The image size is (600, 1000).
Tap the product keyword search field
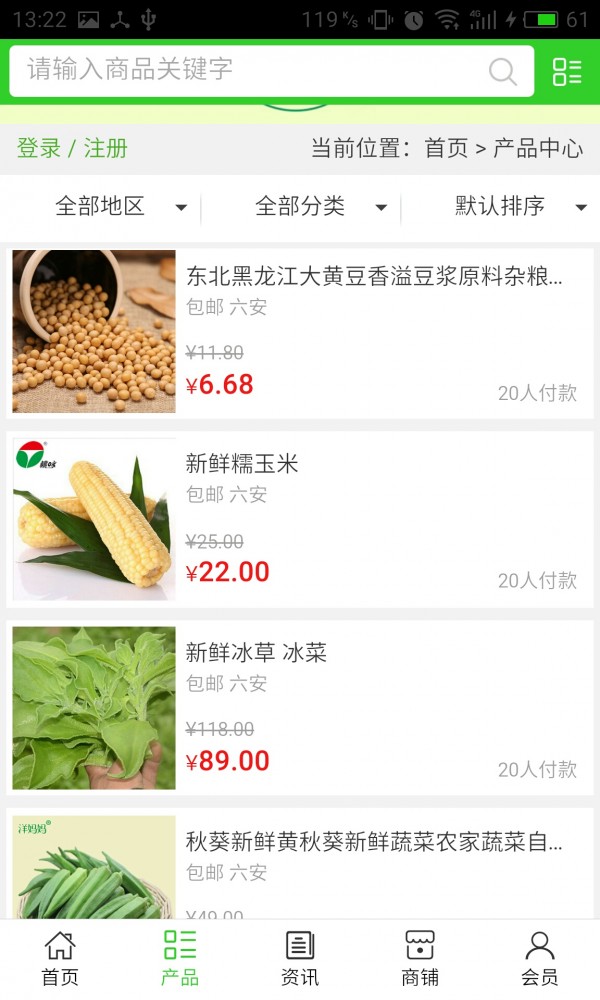pos(250,70)
